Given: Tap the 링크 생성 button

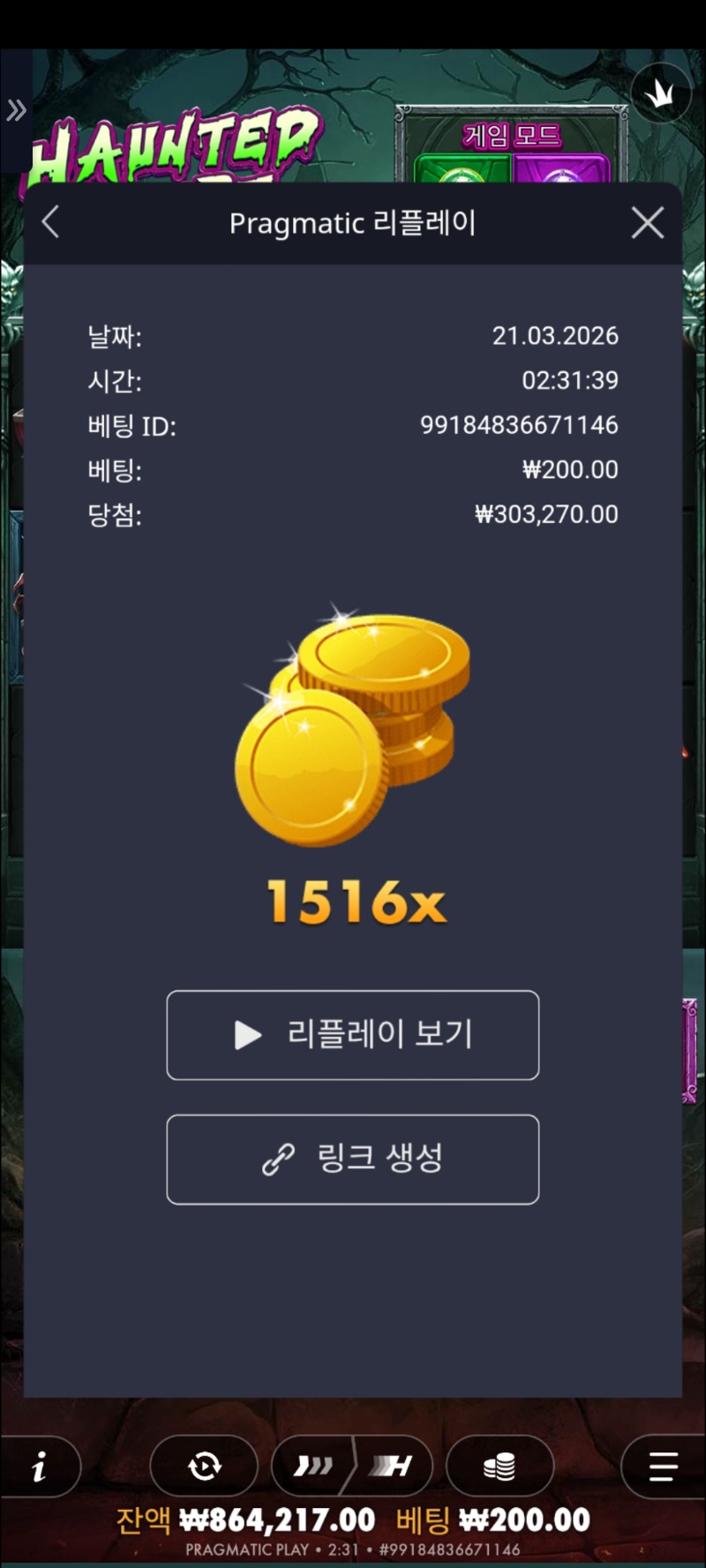Looking at the screenshot, I should pos(353,1159).
